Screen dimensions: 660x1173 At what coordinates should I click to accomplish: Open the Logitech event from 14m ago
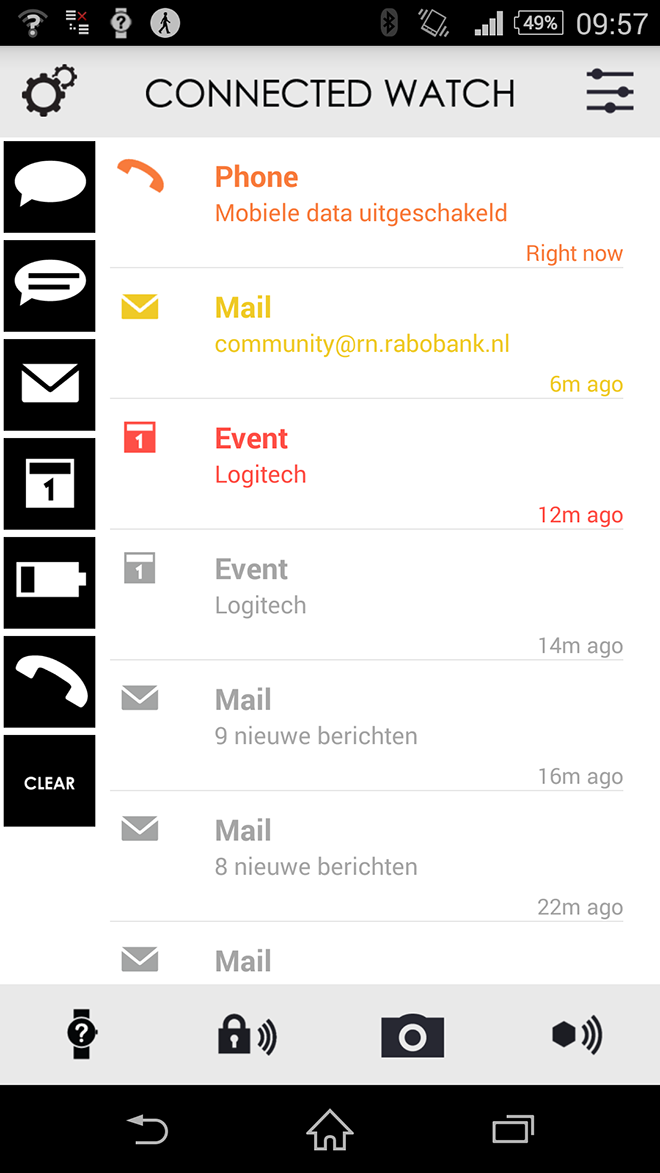[x=367, y=595]
